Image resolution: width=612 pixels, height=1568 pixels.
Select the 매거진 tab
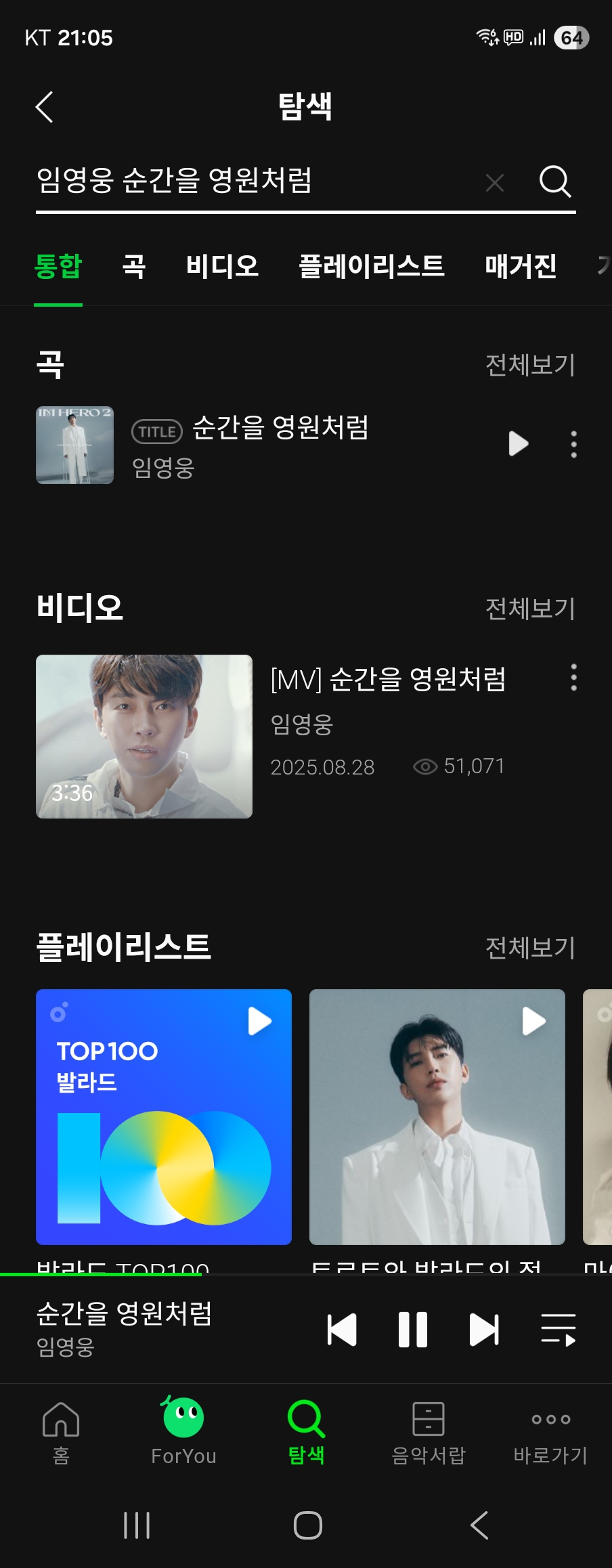coord(521,266)
